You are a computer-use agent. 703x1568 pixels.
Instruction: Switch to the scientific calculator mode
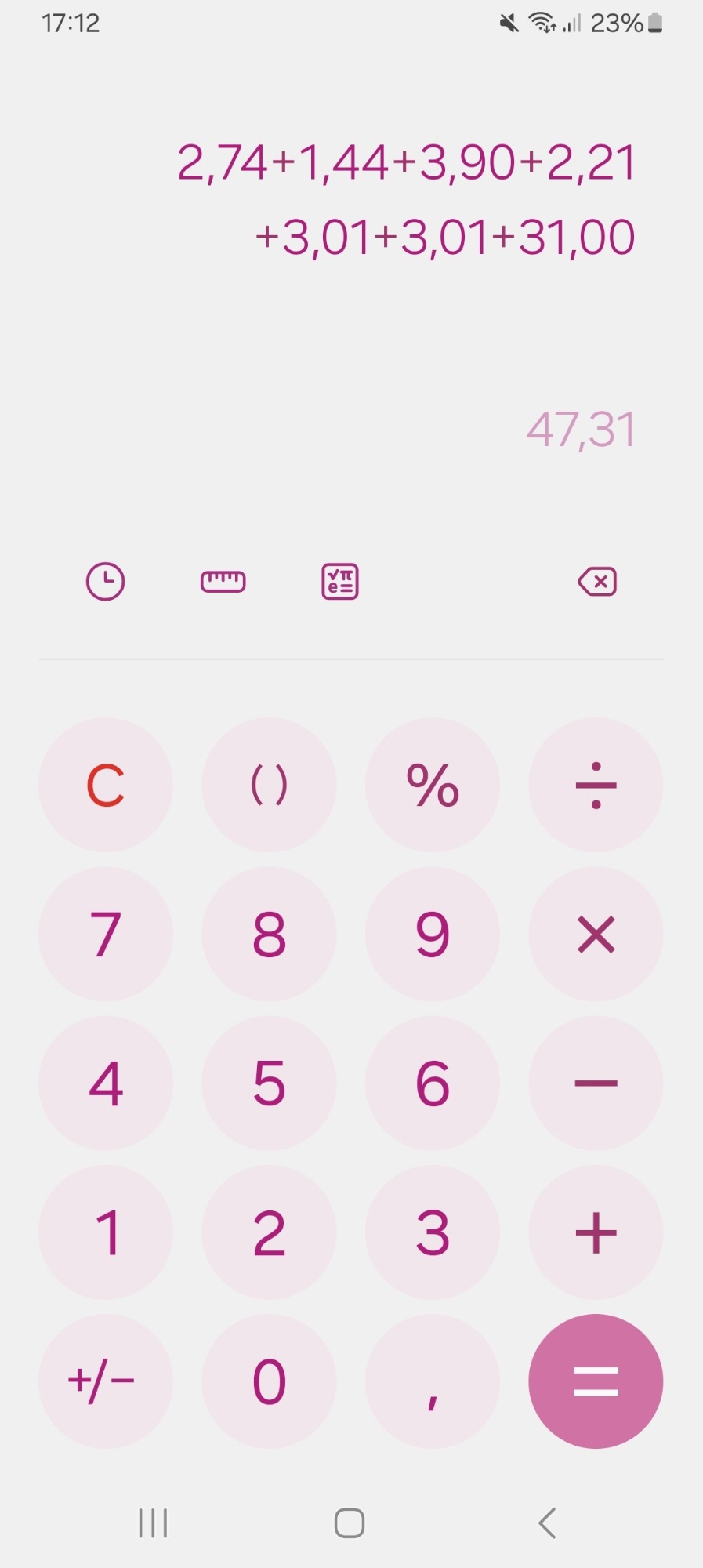[340, 582]
